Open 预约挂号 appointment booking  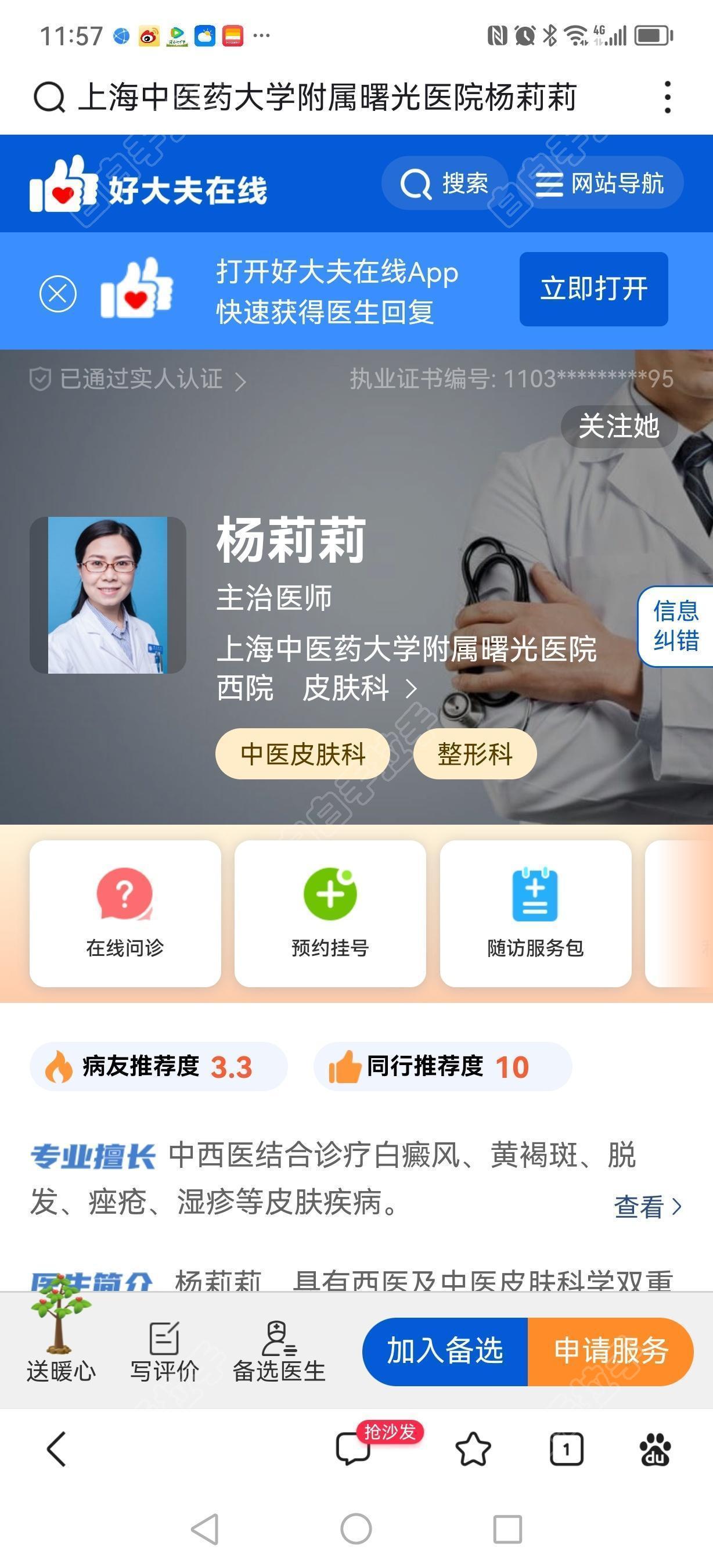pyautogui.click(x=330, y=914)
